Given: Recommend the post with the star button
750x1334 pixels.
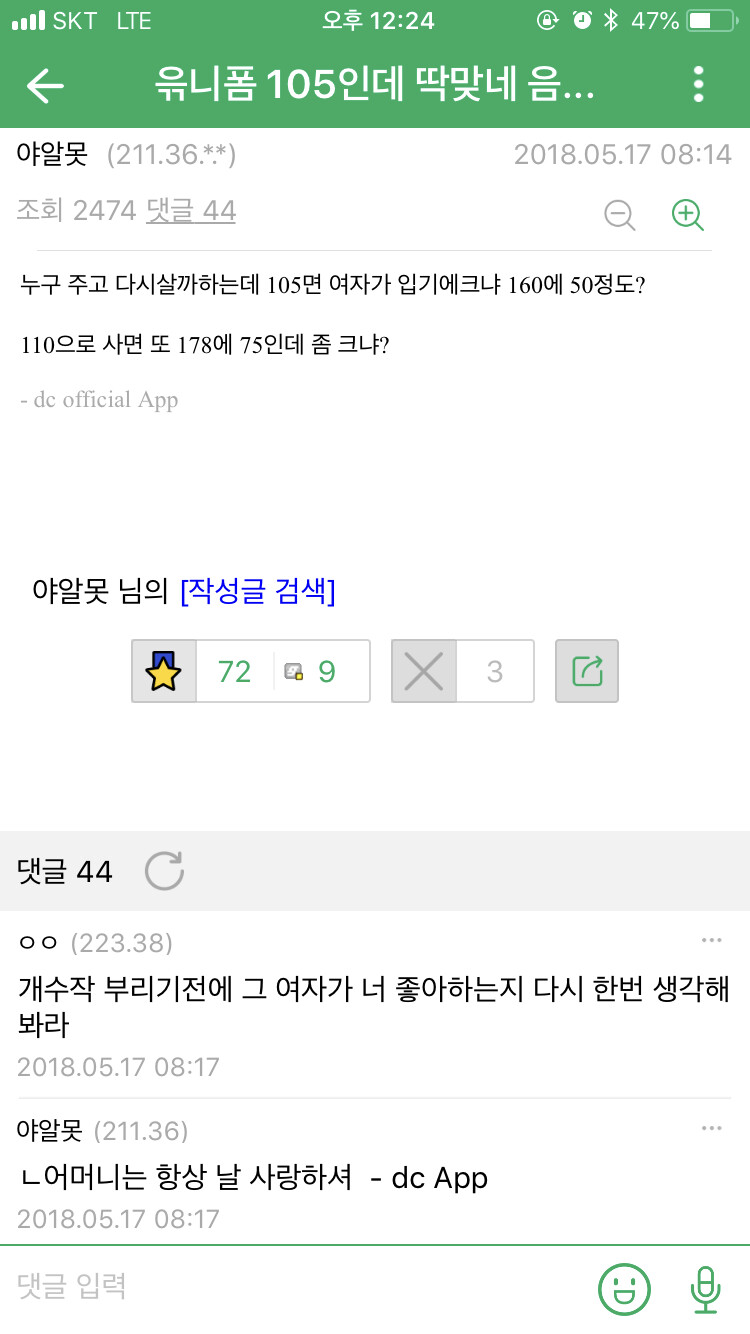Looking at the screenshot, I should 164,671.
